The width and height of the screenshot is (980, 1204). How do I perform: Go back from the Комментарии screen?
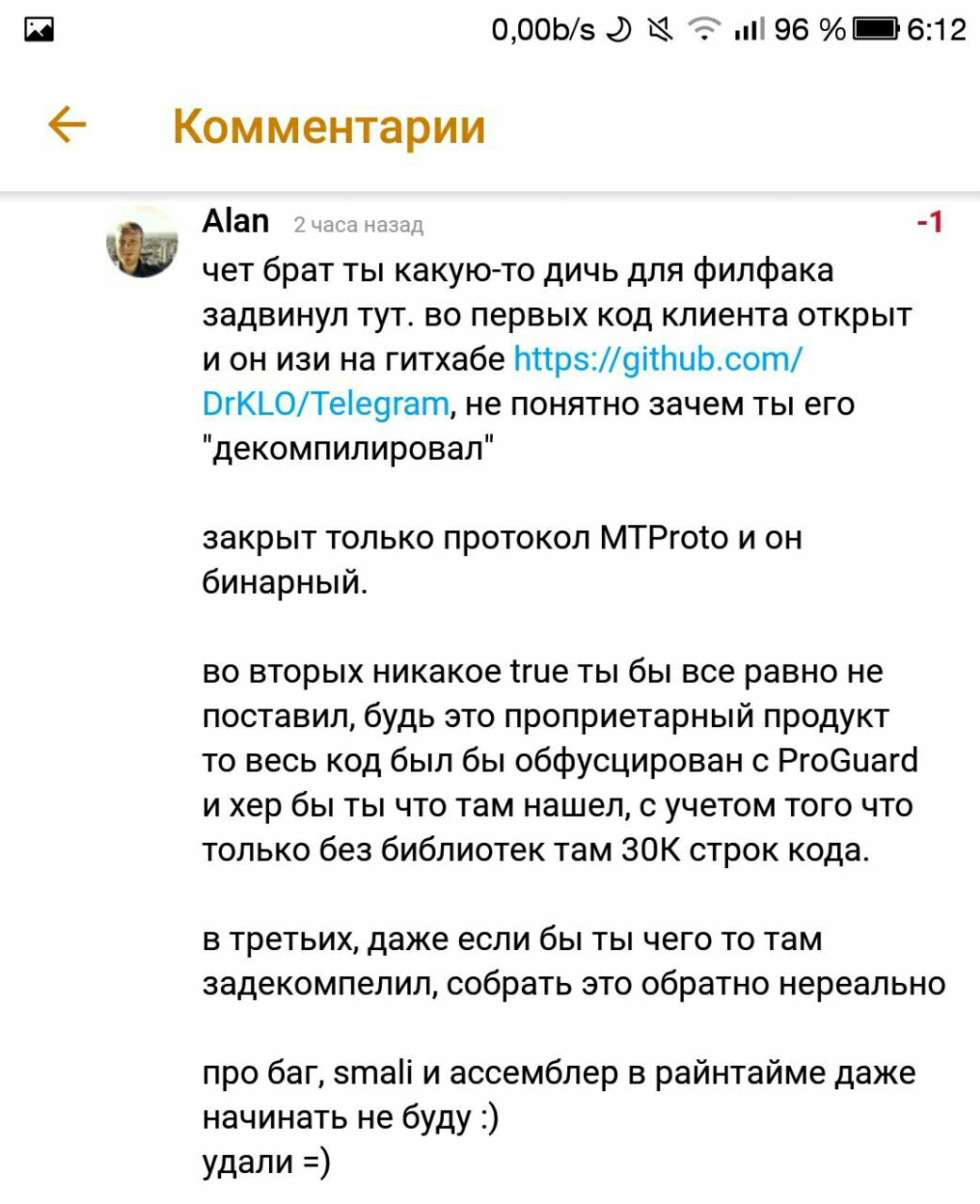click(x=67, y=124)
